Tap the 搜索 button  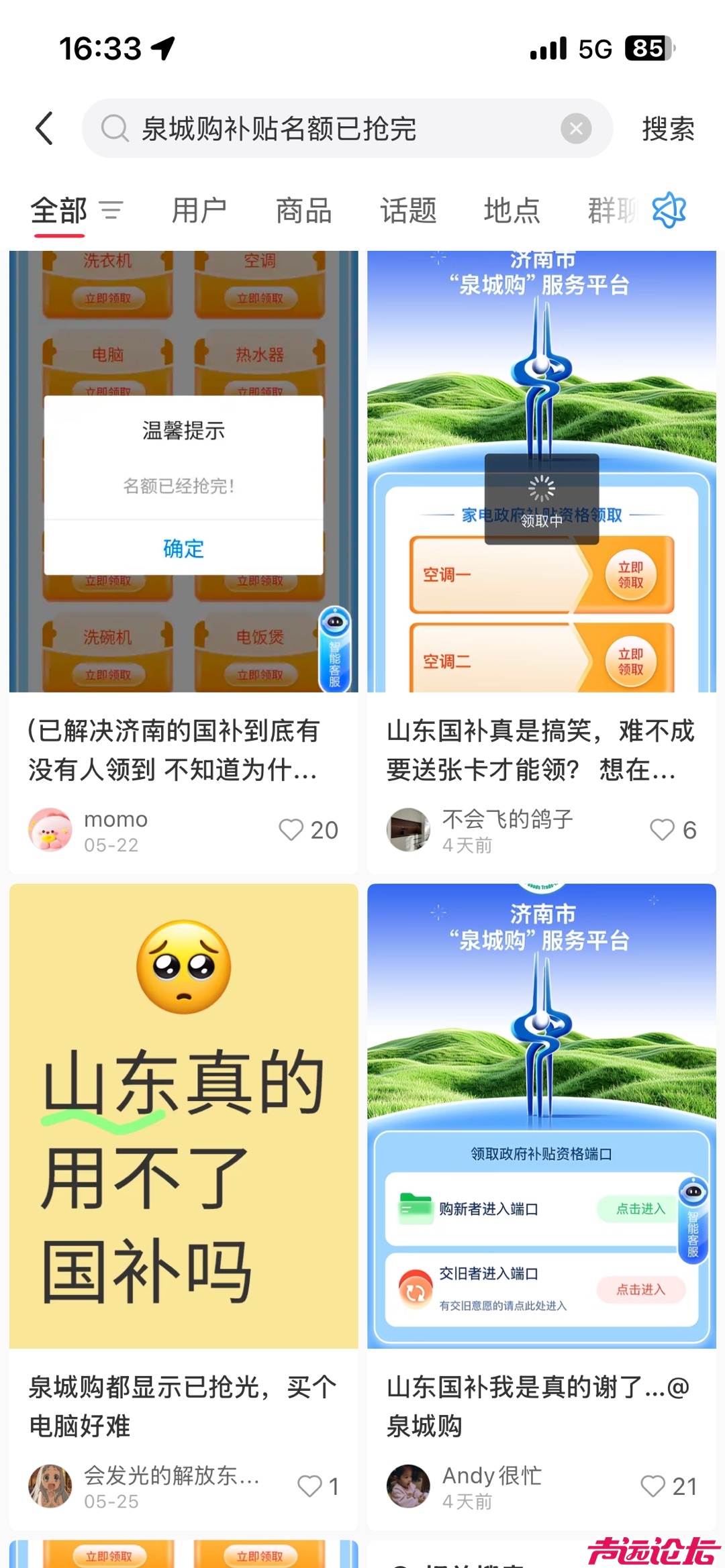[667, 128]
